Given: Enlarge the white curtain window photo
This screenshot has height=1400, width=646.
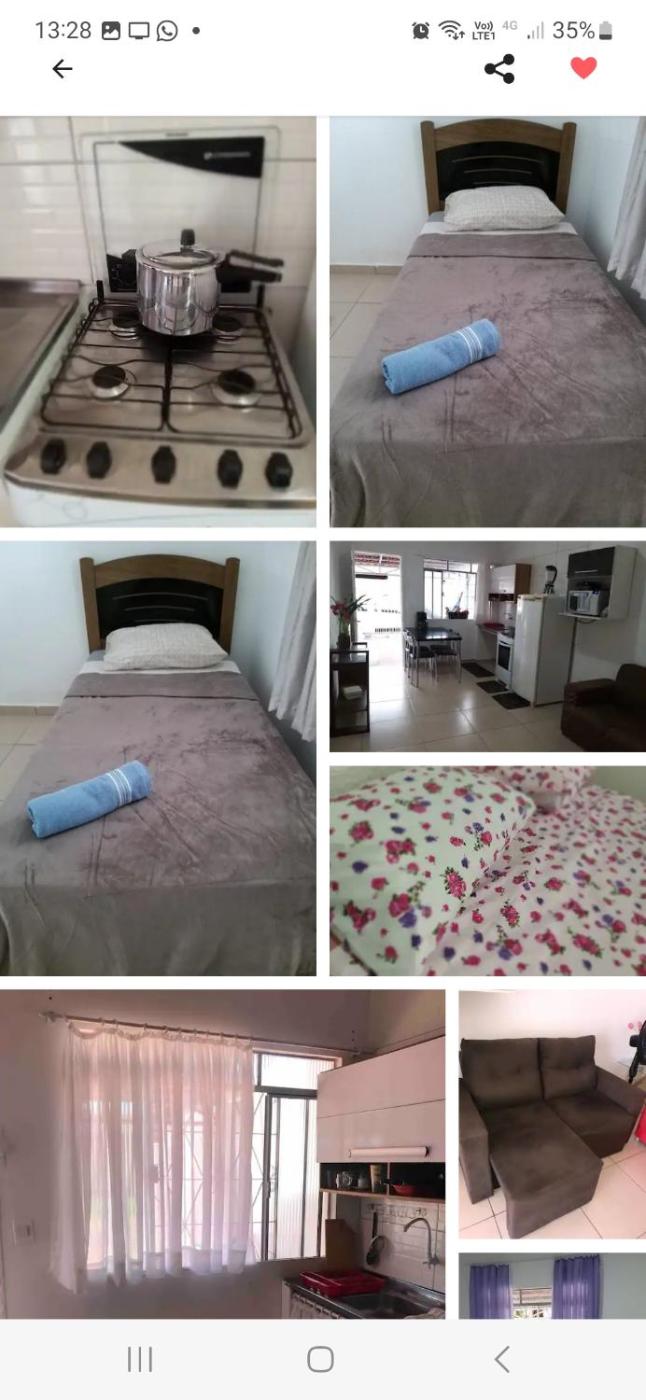Looking at the screenshot, I should point(222,1154).
